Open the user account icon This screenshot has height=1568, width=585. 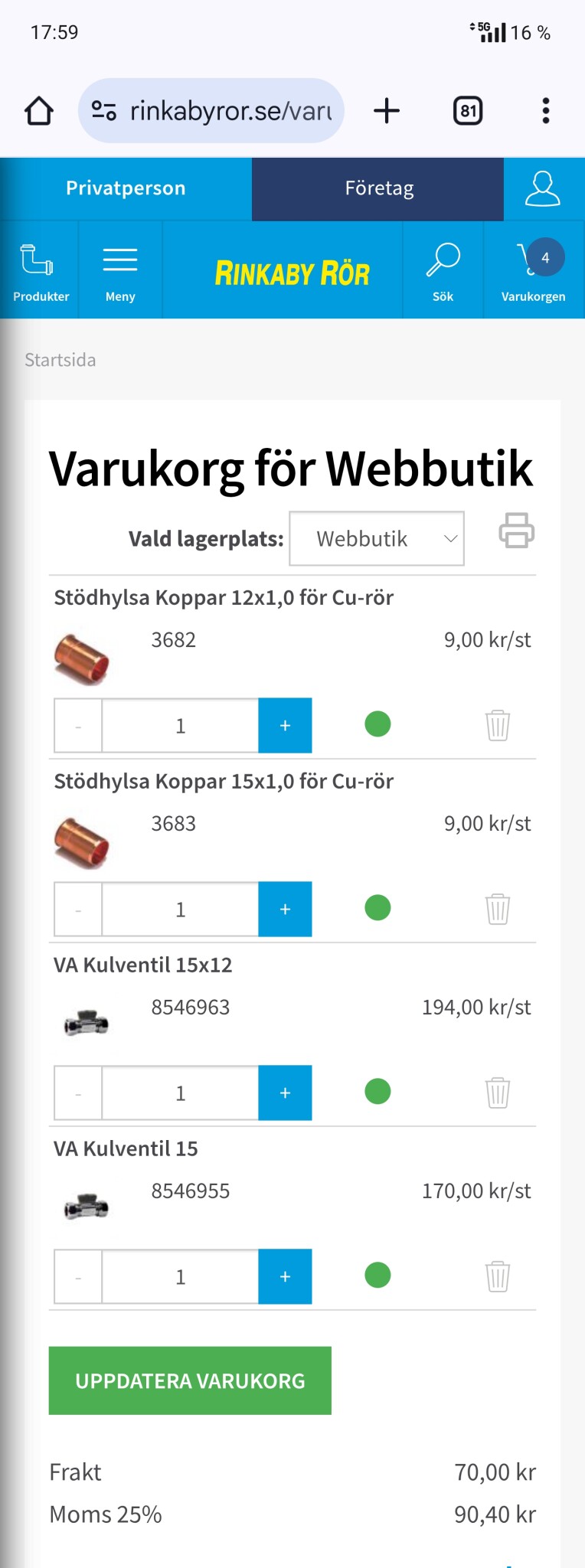(x=542, y=188)
